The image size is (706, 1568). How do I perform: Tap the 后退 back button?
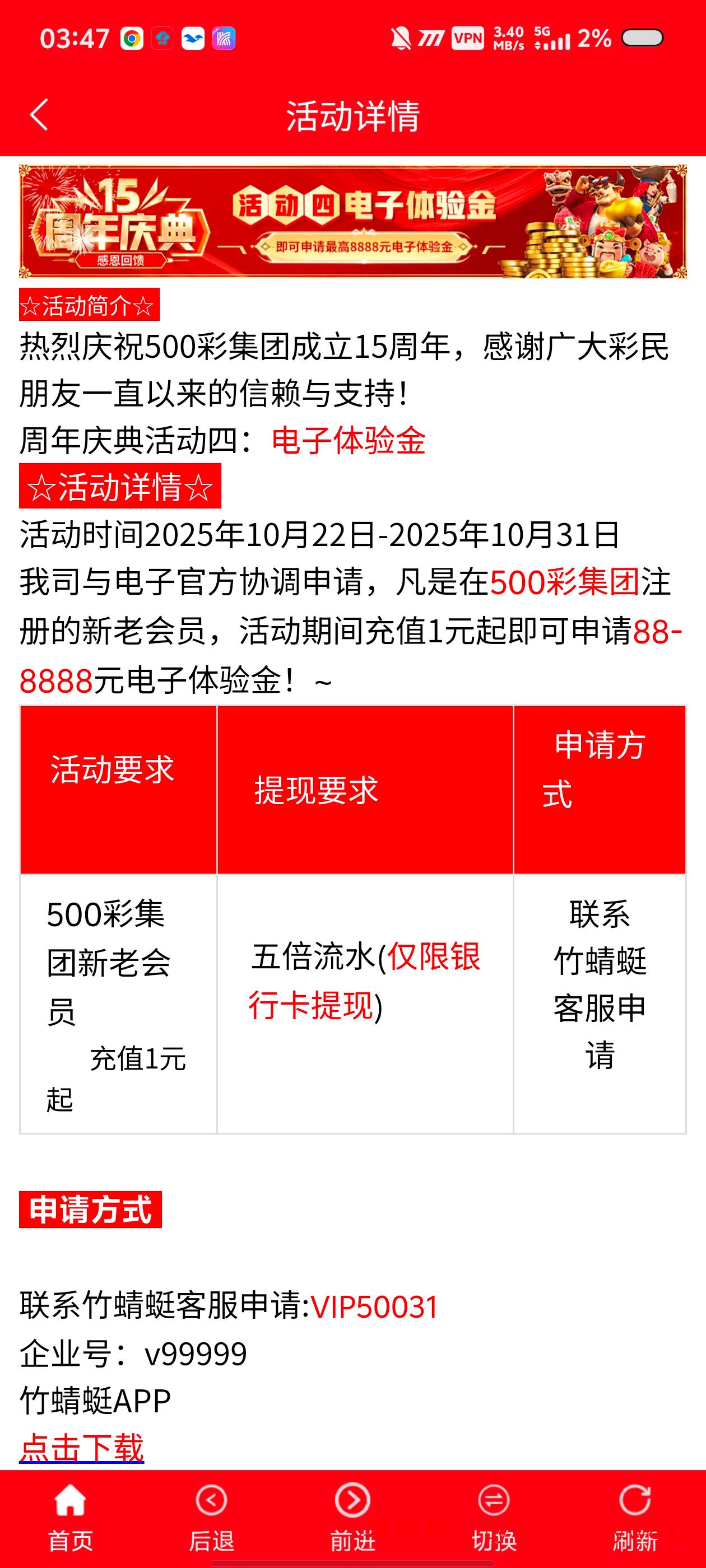(x=211, y=1517)
